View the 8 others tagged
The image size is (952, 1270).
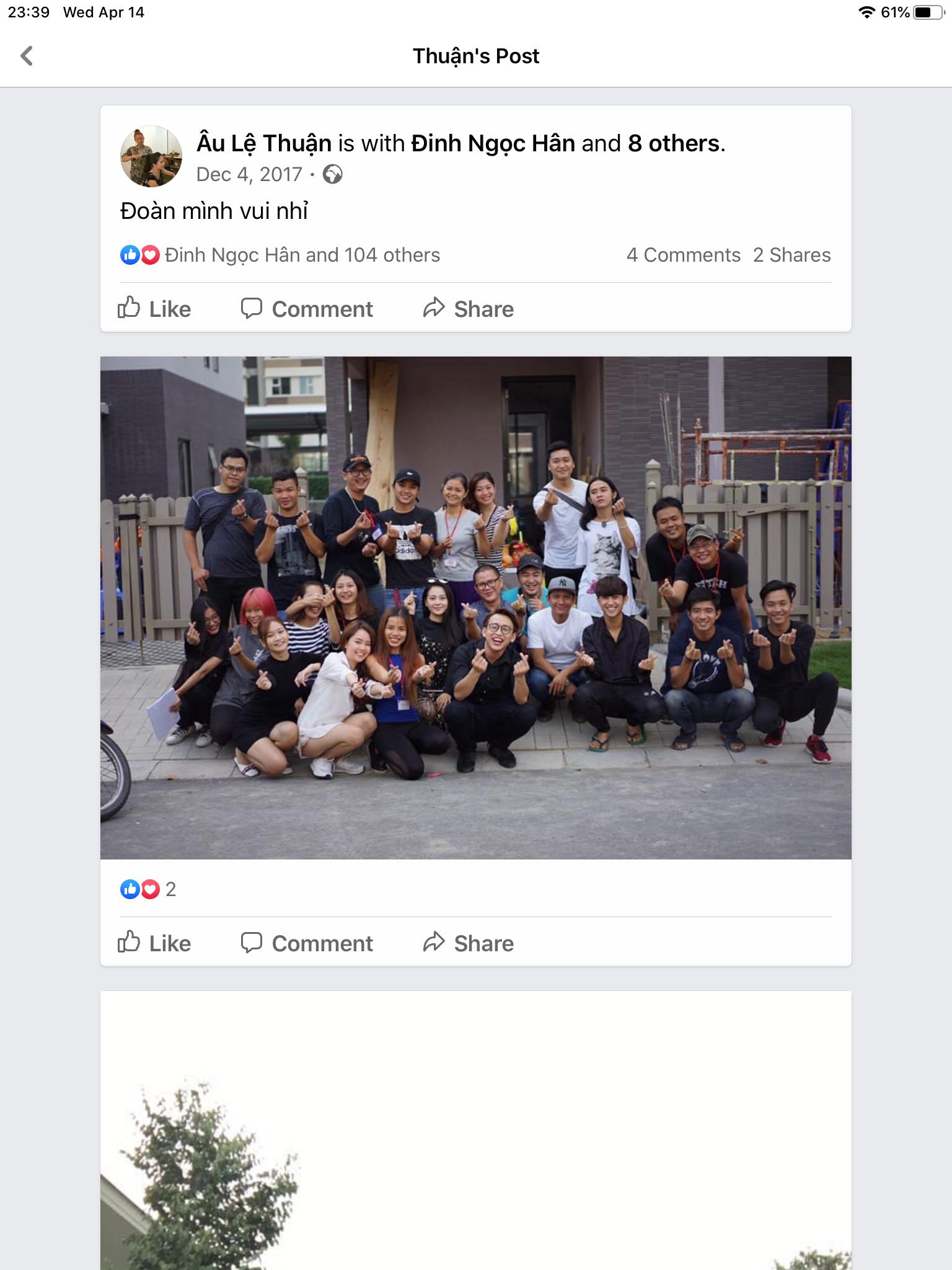tap(674, 143)
